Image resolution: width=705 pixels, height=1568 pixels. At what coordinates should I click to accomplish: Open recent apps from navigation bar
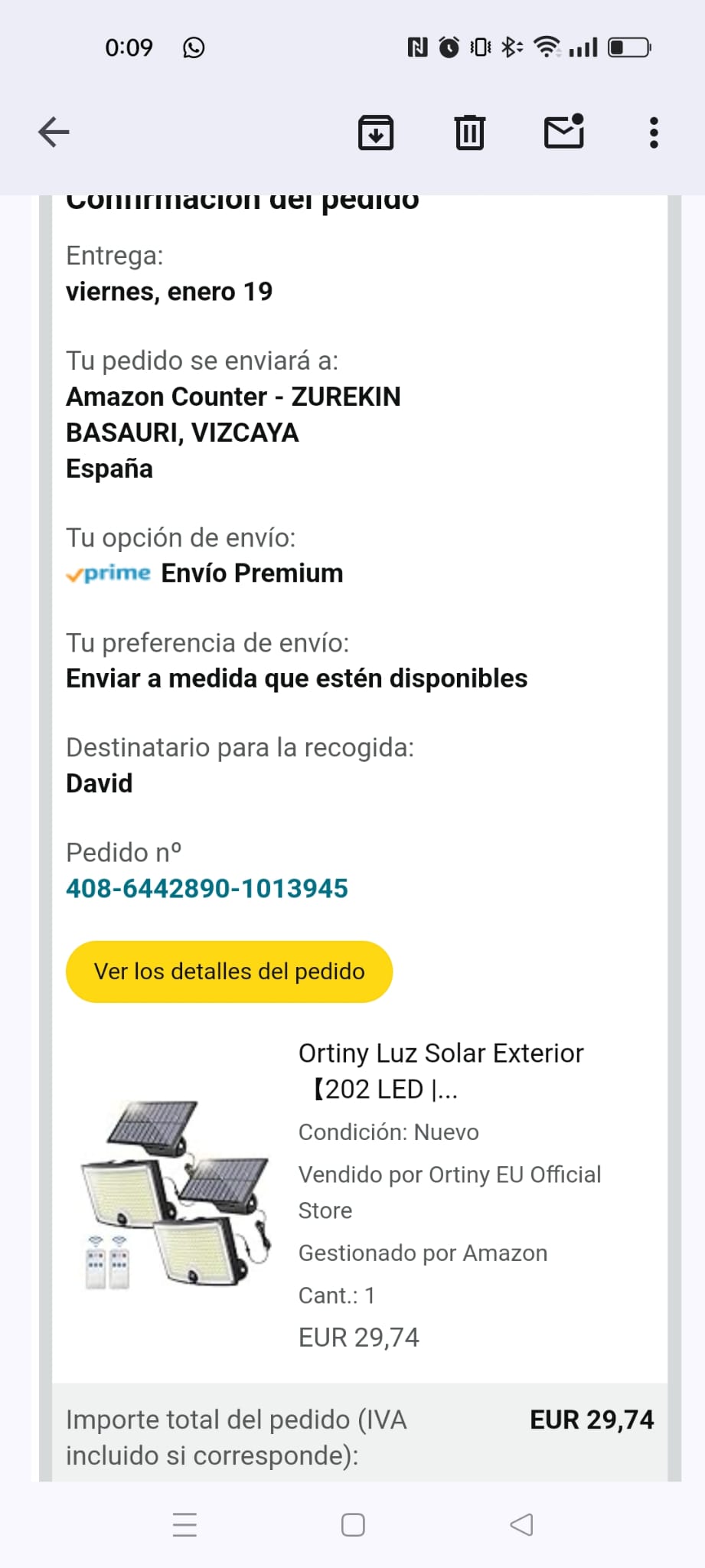tap(184, 1524)
